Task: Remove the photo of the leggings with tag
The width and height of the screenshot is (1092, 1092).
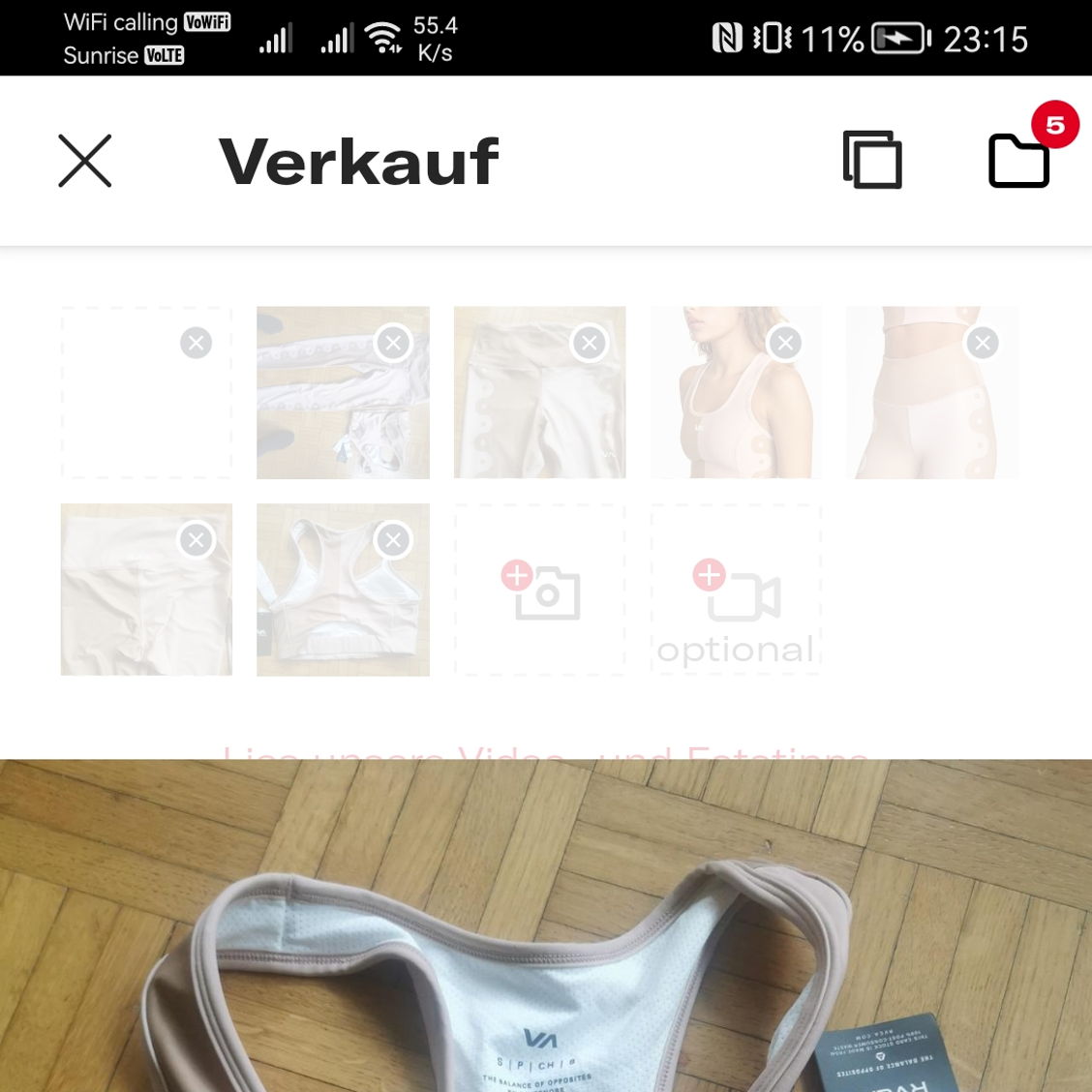Action: point(393,343)
